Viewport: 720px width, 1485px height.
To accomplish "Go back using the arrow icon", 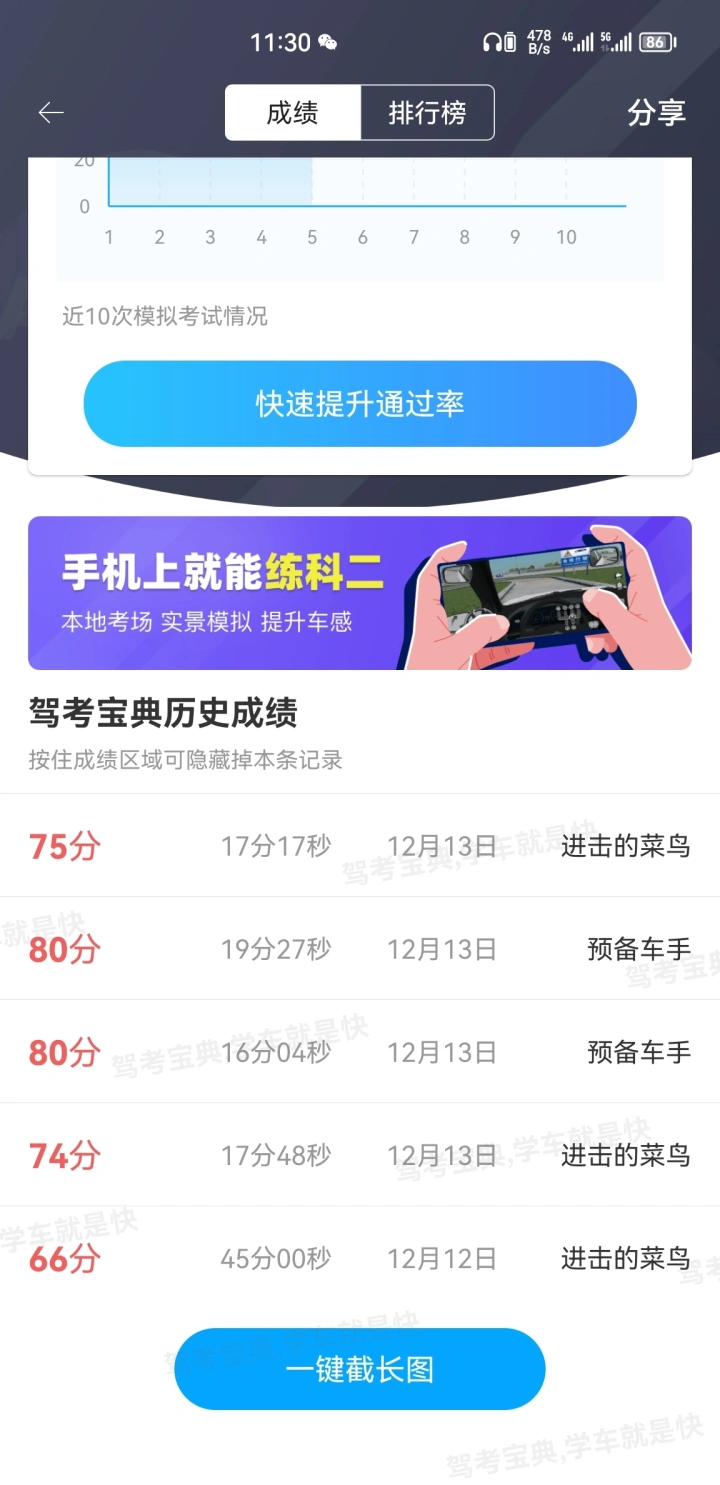I will [x=51, y=113].
